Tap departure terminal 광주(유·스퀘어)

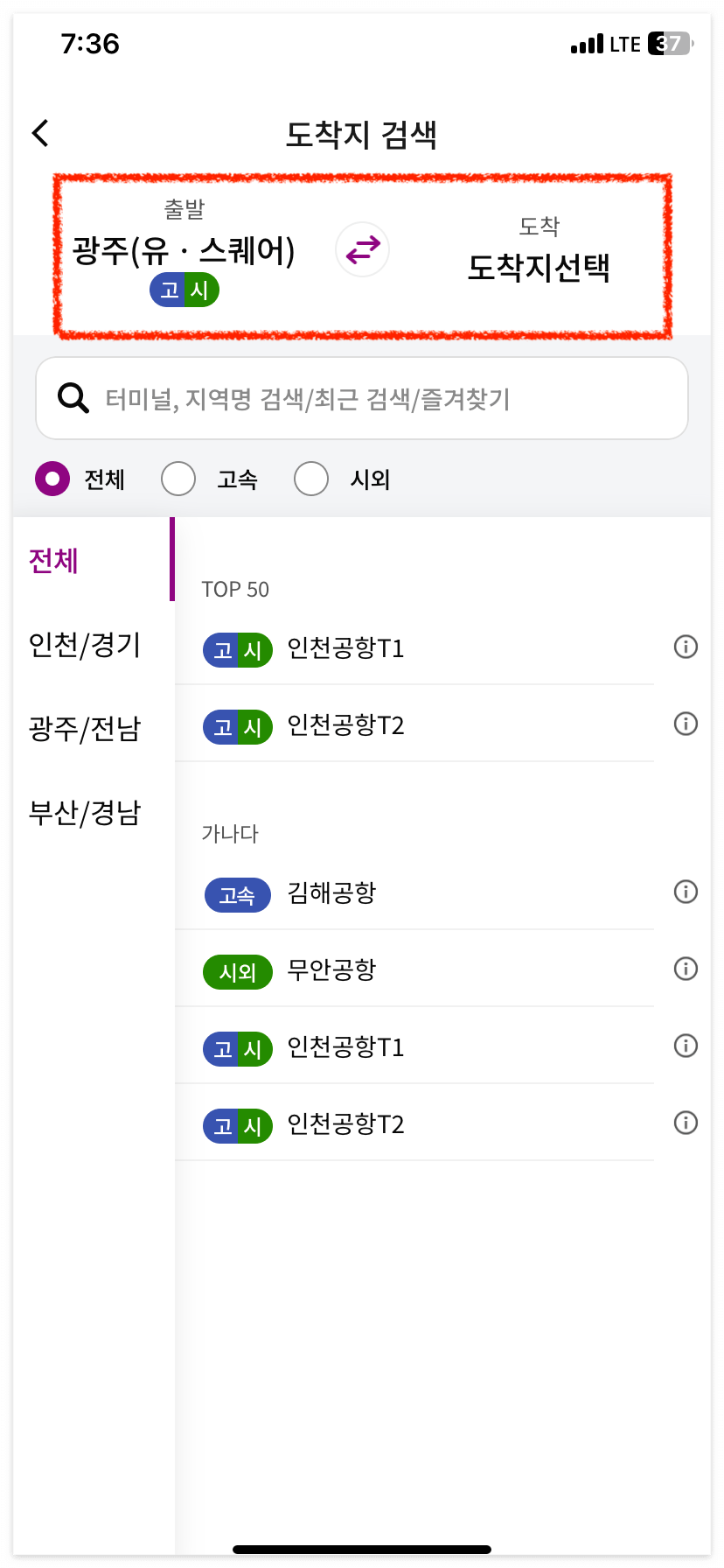point(183,250)
